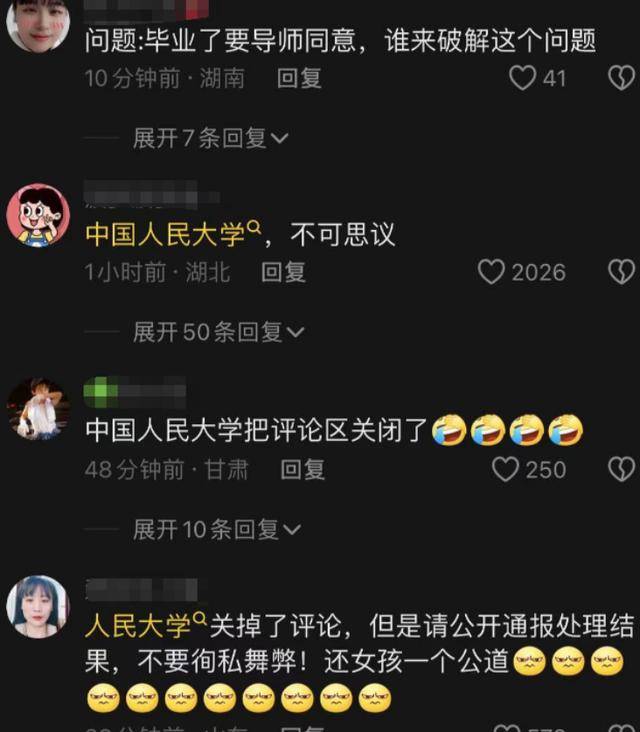Expand the 7 replies thread
This screenshot has width=640, height=732.
[x=210, y=139]
